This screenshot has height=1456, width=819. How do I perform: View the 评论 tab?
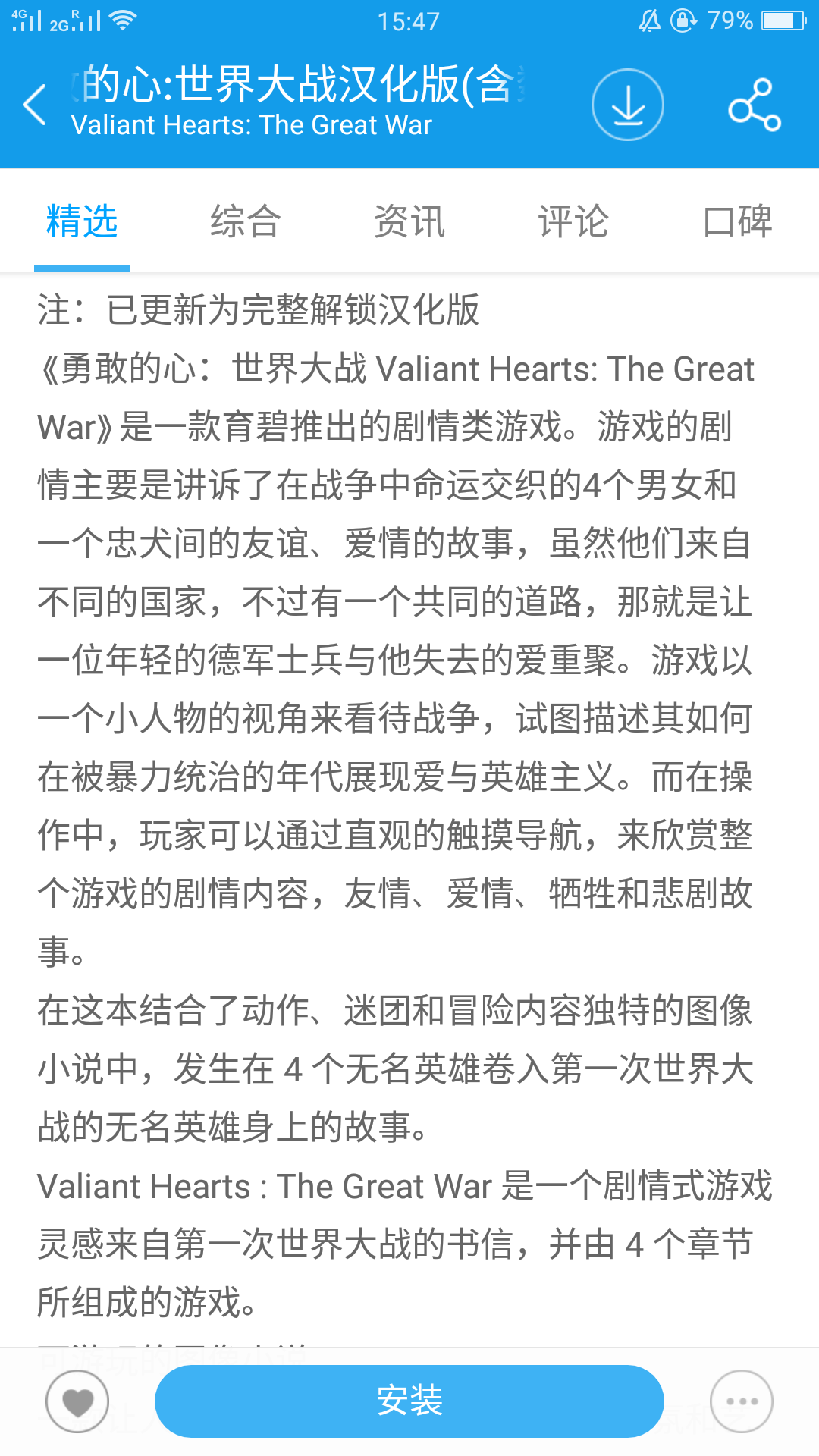click(x=573, y=221)
